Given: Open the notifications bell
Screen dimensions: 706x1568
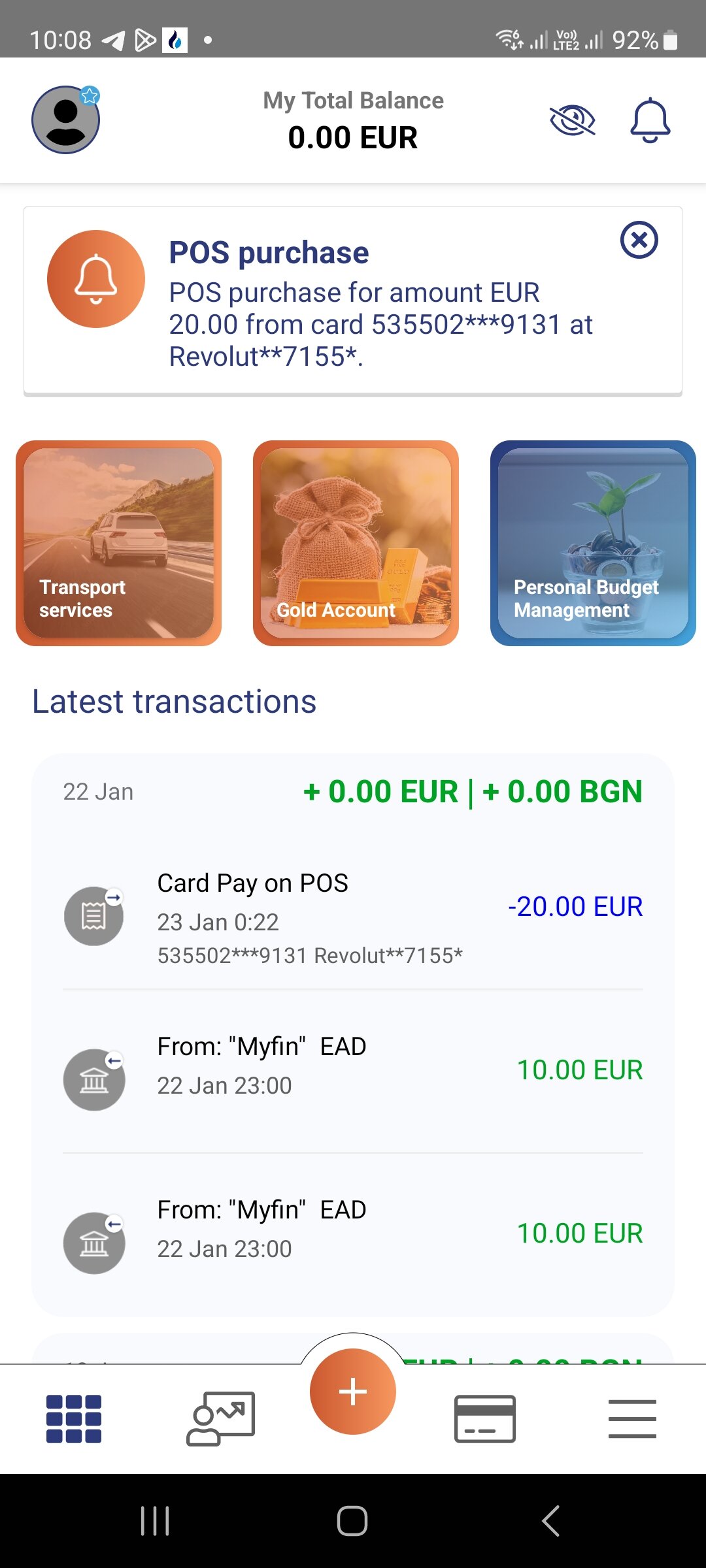Looking at the screenshot, I should coord(650,121).
